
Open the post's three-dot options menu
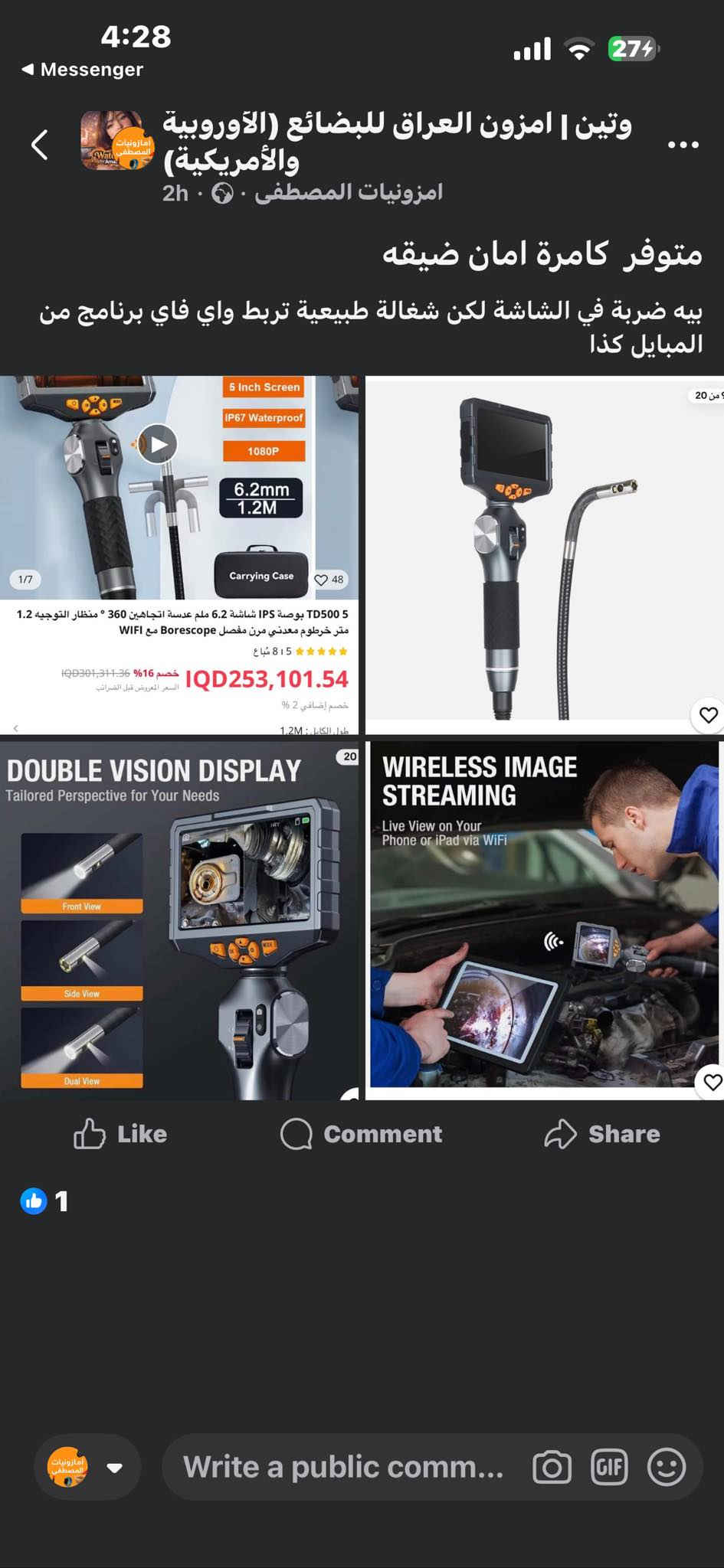(x=683, y=145)
